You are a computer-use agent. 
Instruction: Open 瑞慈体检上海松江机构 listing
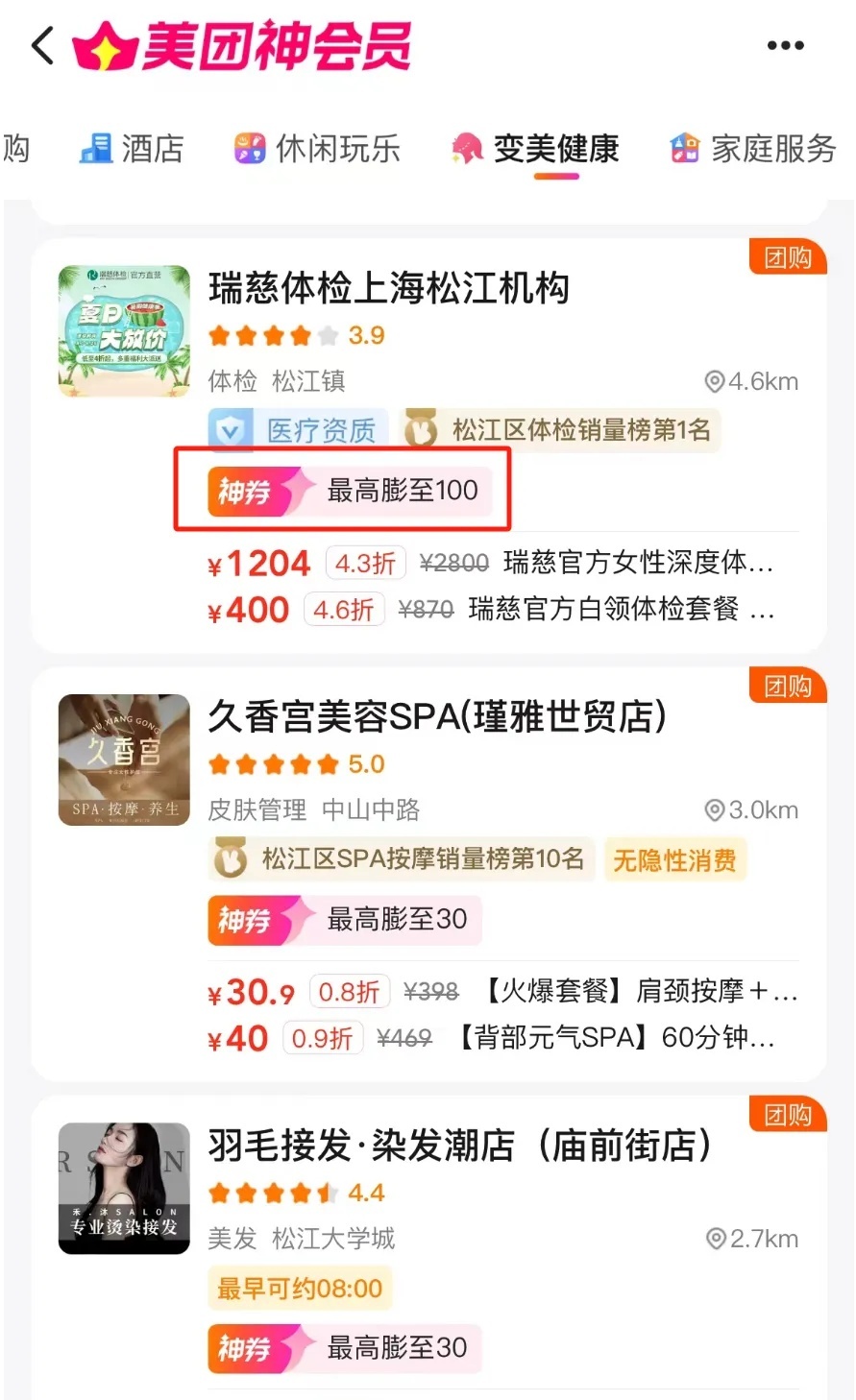(x=389, y=288)
